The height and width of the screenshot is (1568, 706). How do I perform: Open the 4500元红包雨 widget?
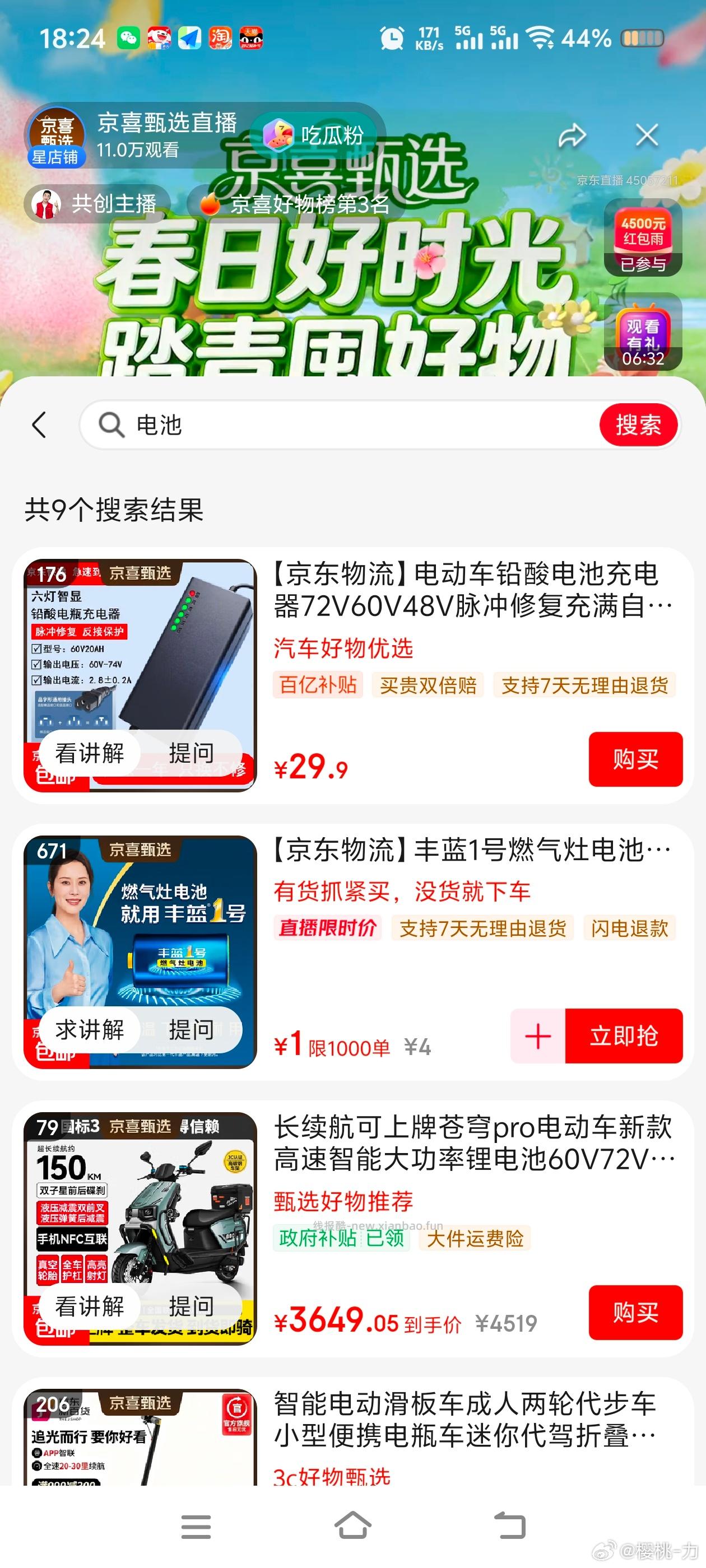[643, 238]
